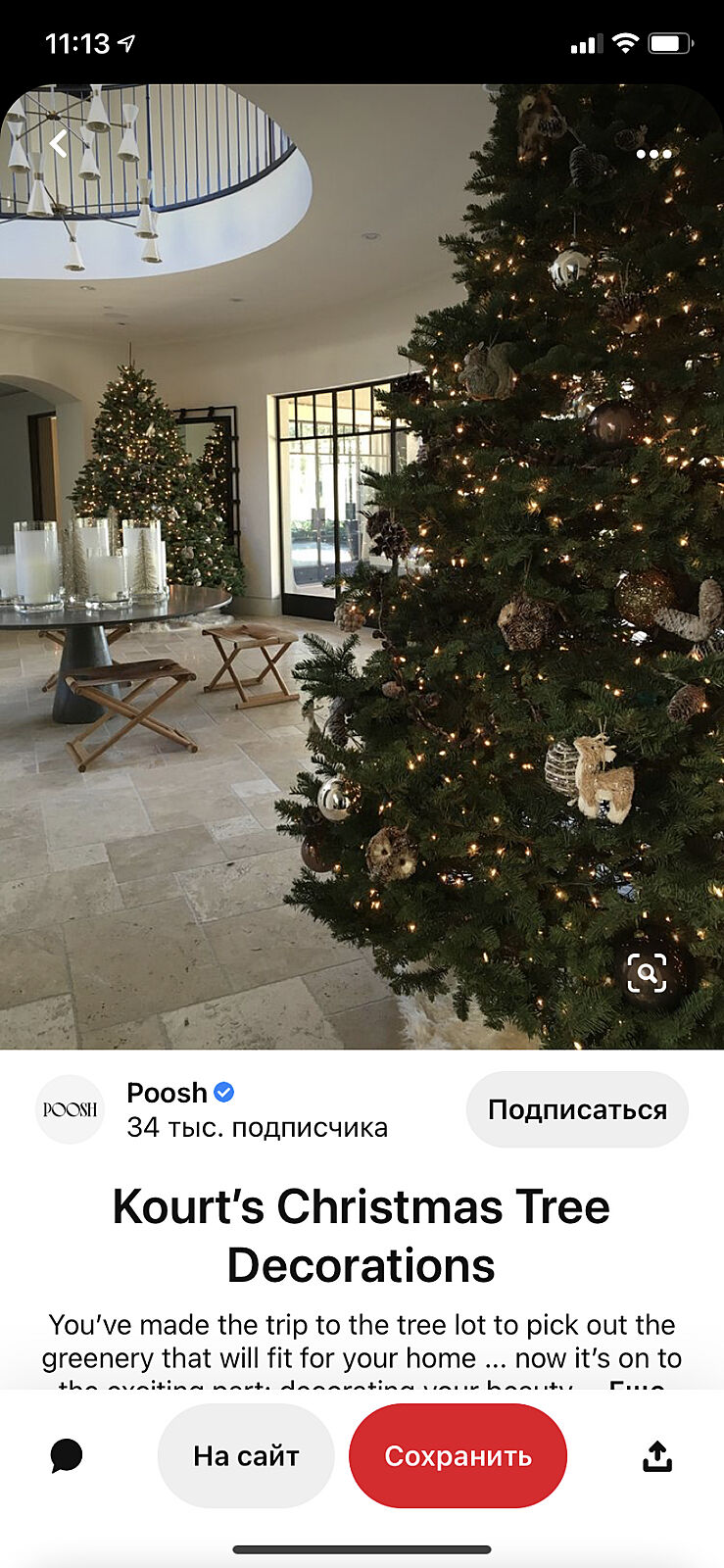Image resolution: width=724 pixels, height=1568 pixels.
Task: Share this pin
Action: click(x=657, y=1456)
